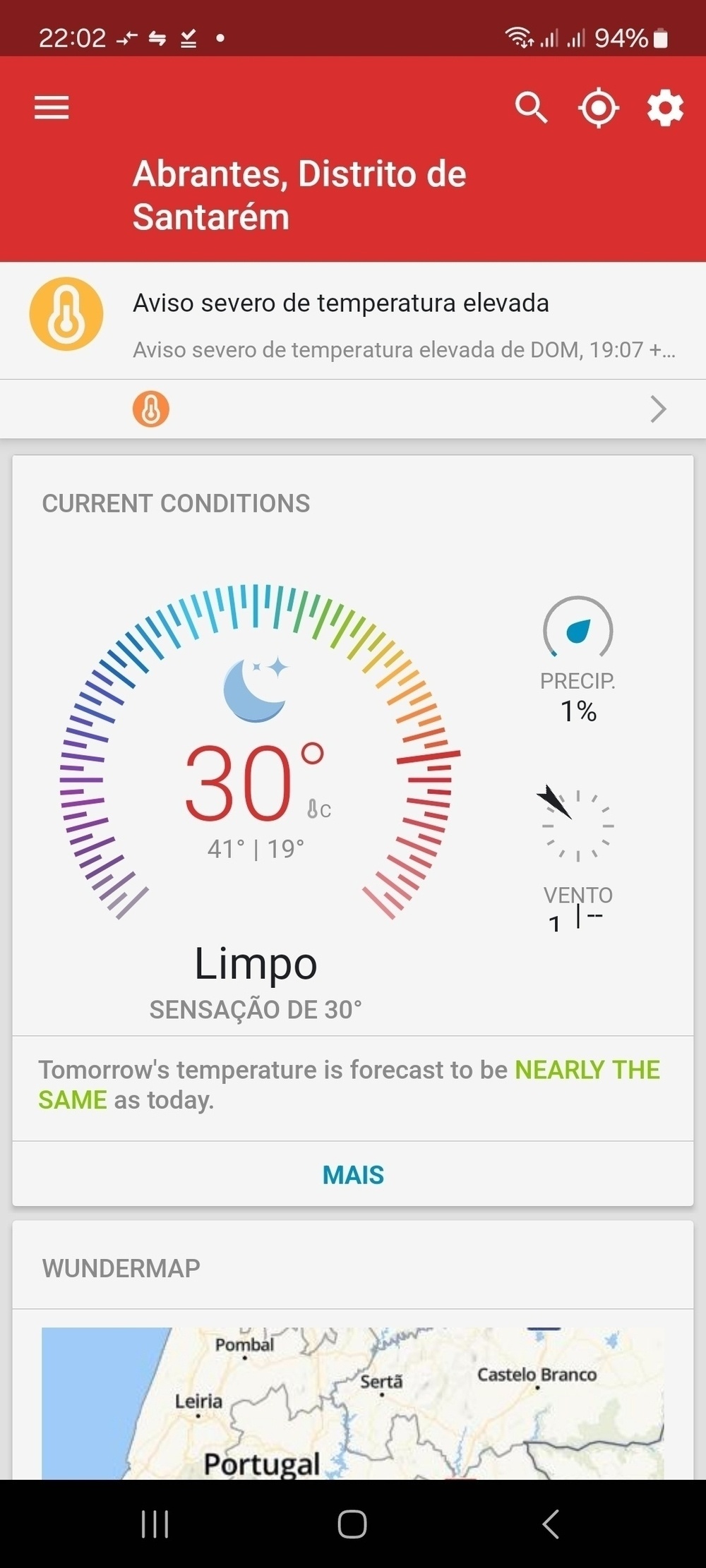Tap MAIS for more current conditions

pos(353,1175)
